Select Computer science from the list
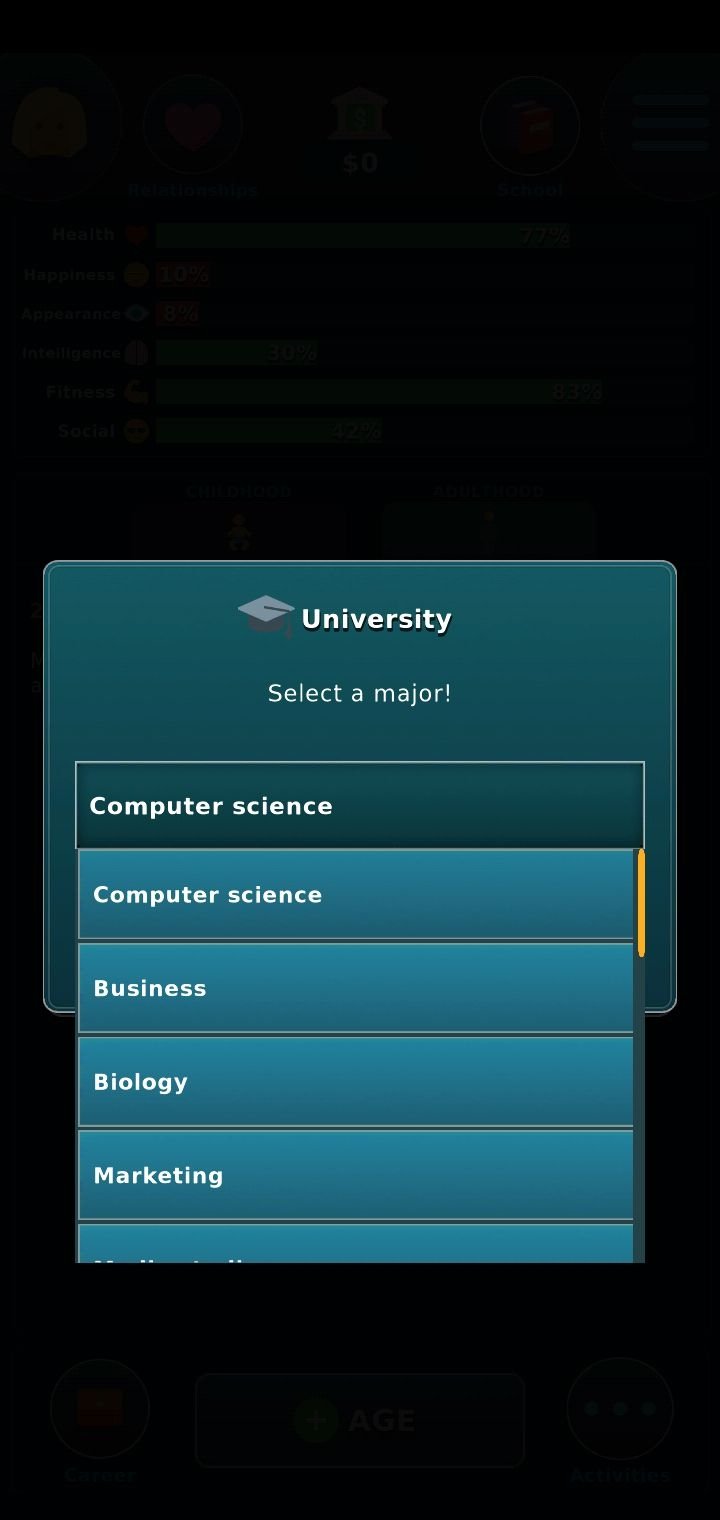The image size is (720, 1520). point(356,895)
